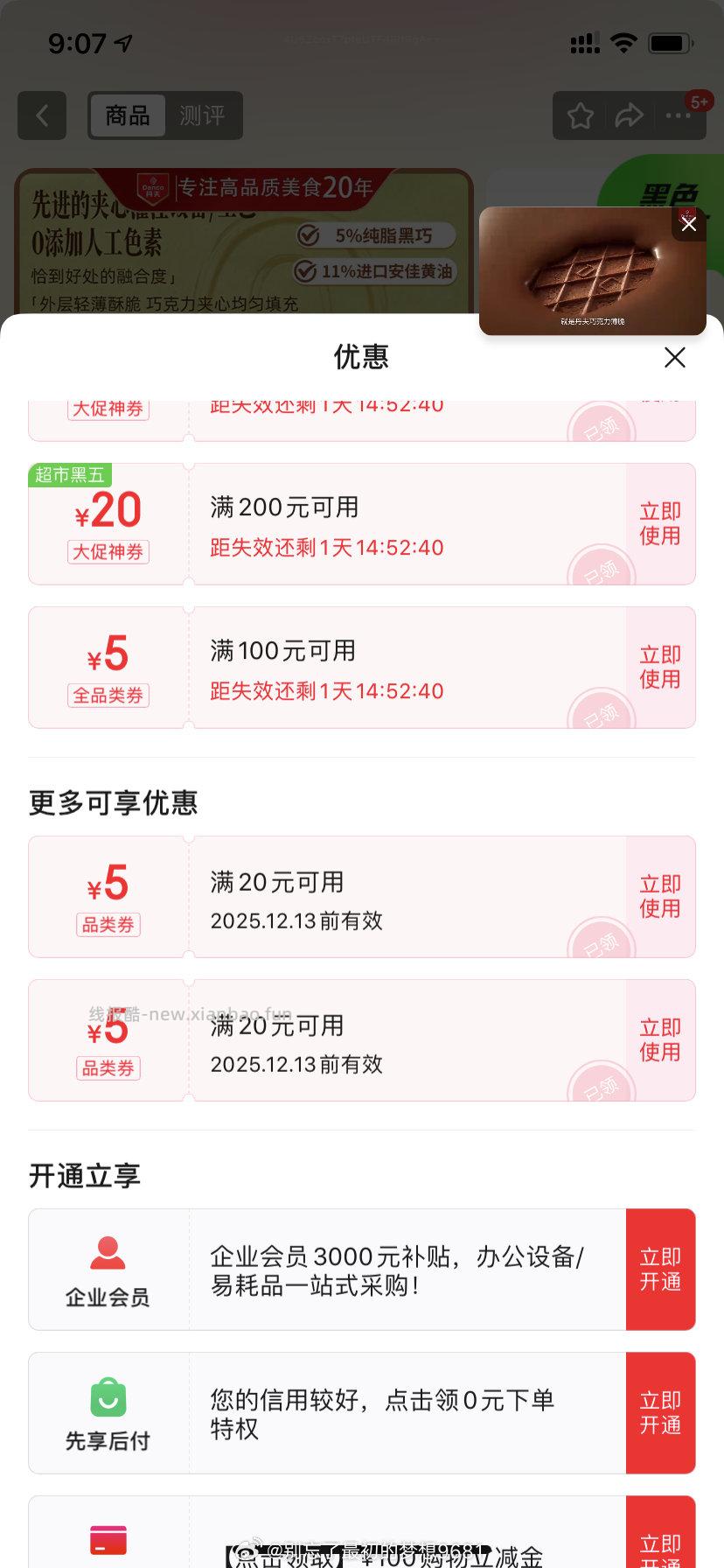Switch to the 测评 tab
This screenshot has width=724, height=1568.
coord(203,115)
